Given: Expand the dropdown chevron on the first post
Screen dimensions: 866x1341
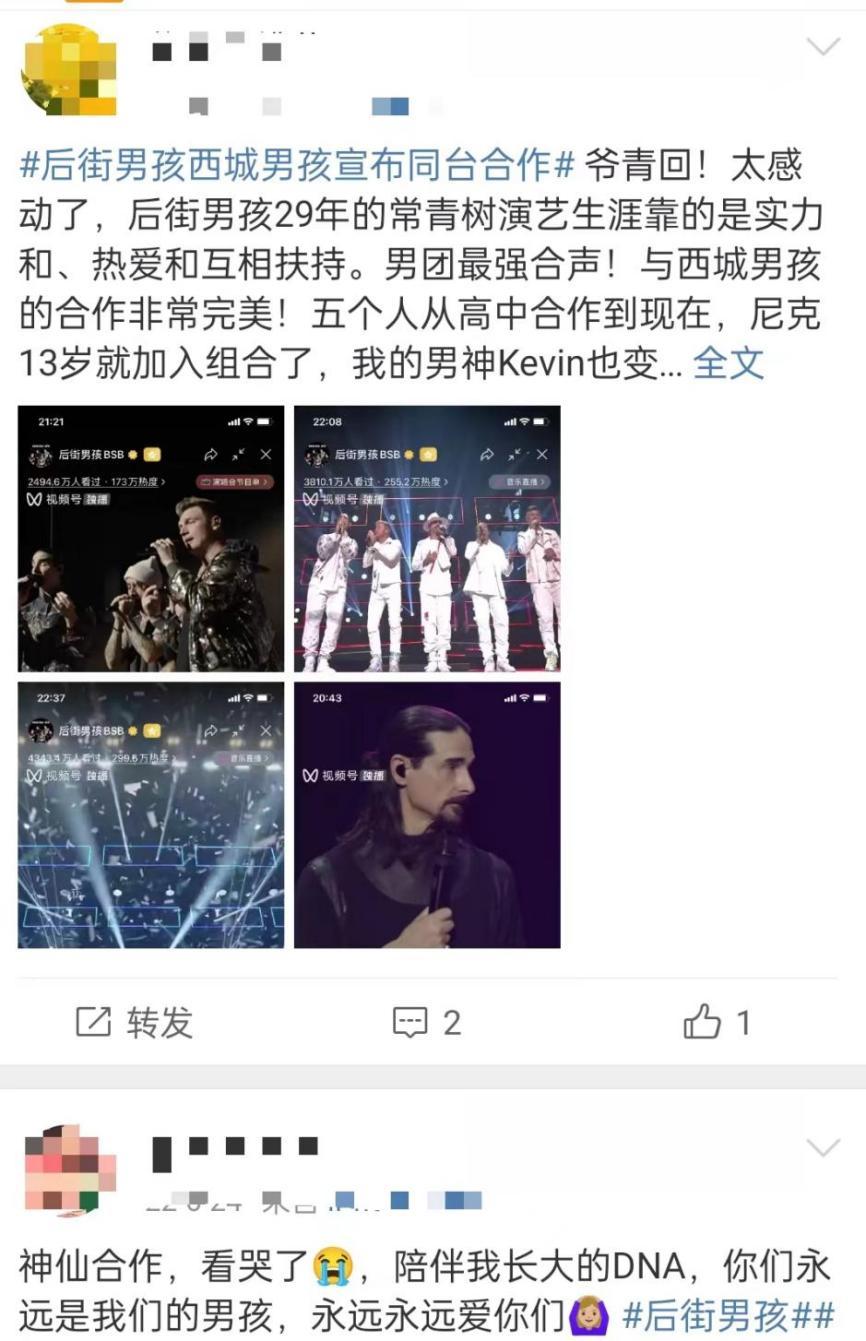Looking at the screenshot, I should coord(823,47).
